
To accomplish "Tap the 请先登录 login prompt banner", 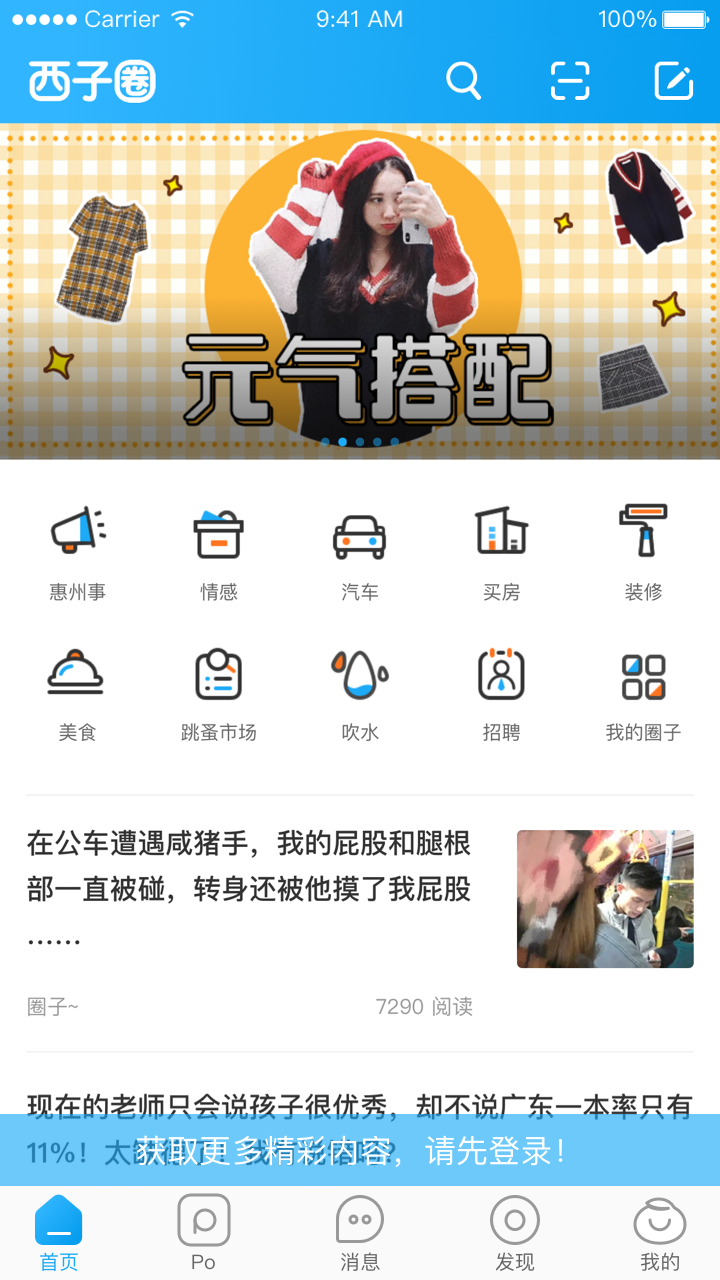I will tap(360, 1150).
